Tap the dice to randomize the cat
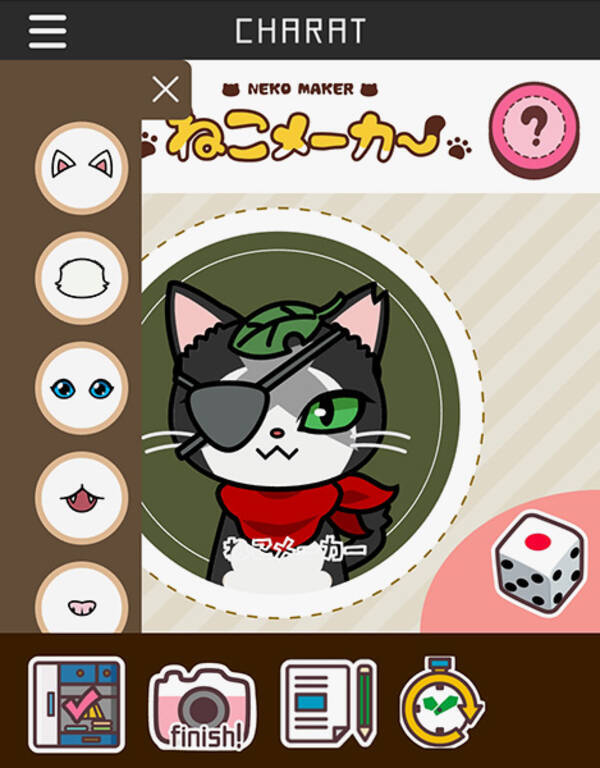This screenshot has height=768, width=600. point(539,565)
